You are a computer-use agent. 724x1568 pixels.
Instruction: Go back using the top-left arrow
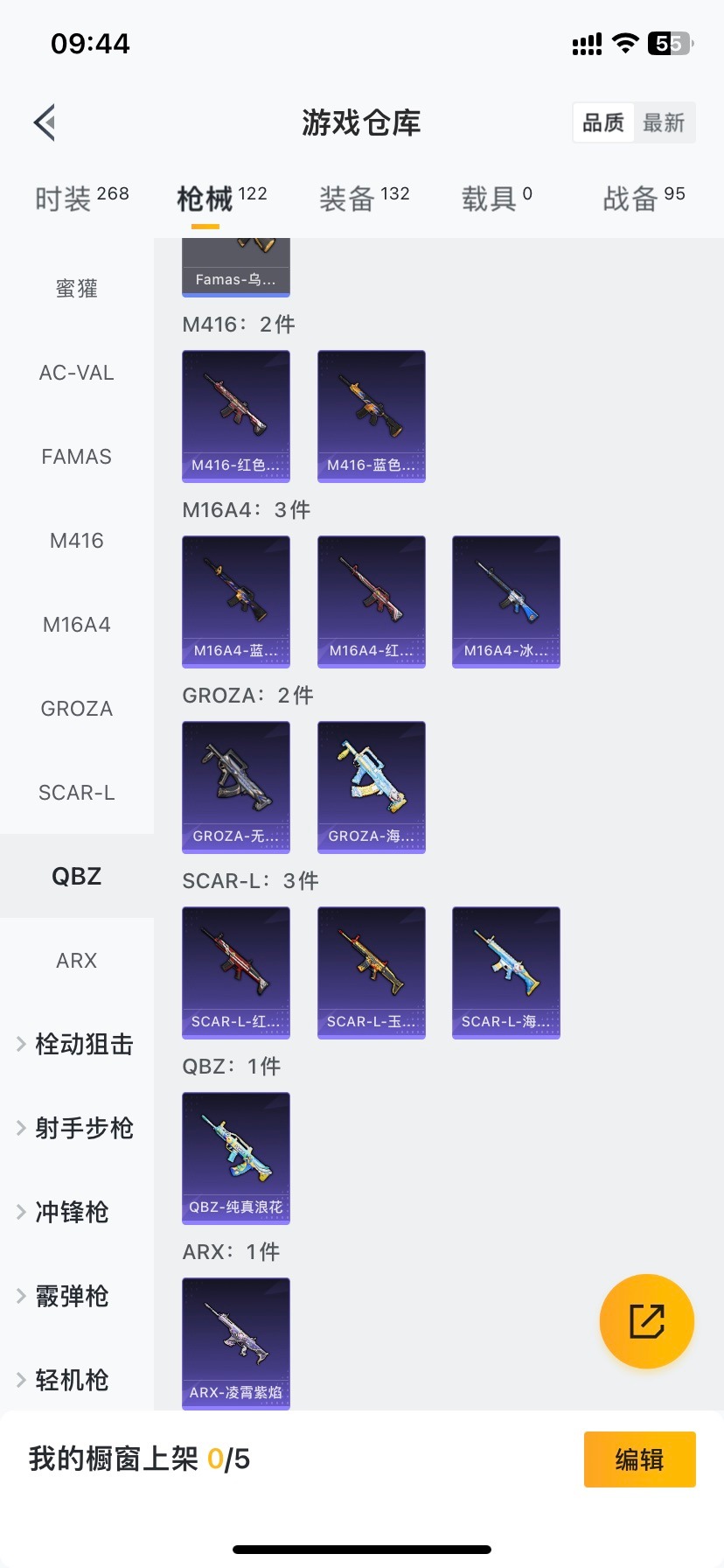pos(45,122)
